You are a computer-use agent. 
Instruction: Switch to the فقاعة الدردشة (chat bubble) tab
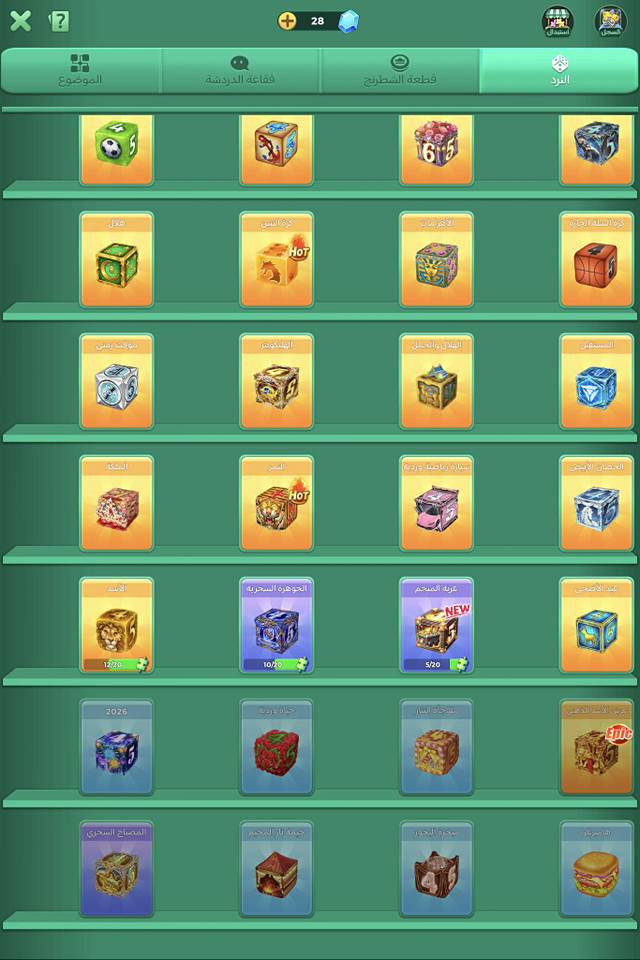tap(240, 70)
